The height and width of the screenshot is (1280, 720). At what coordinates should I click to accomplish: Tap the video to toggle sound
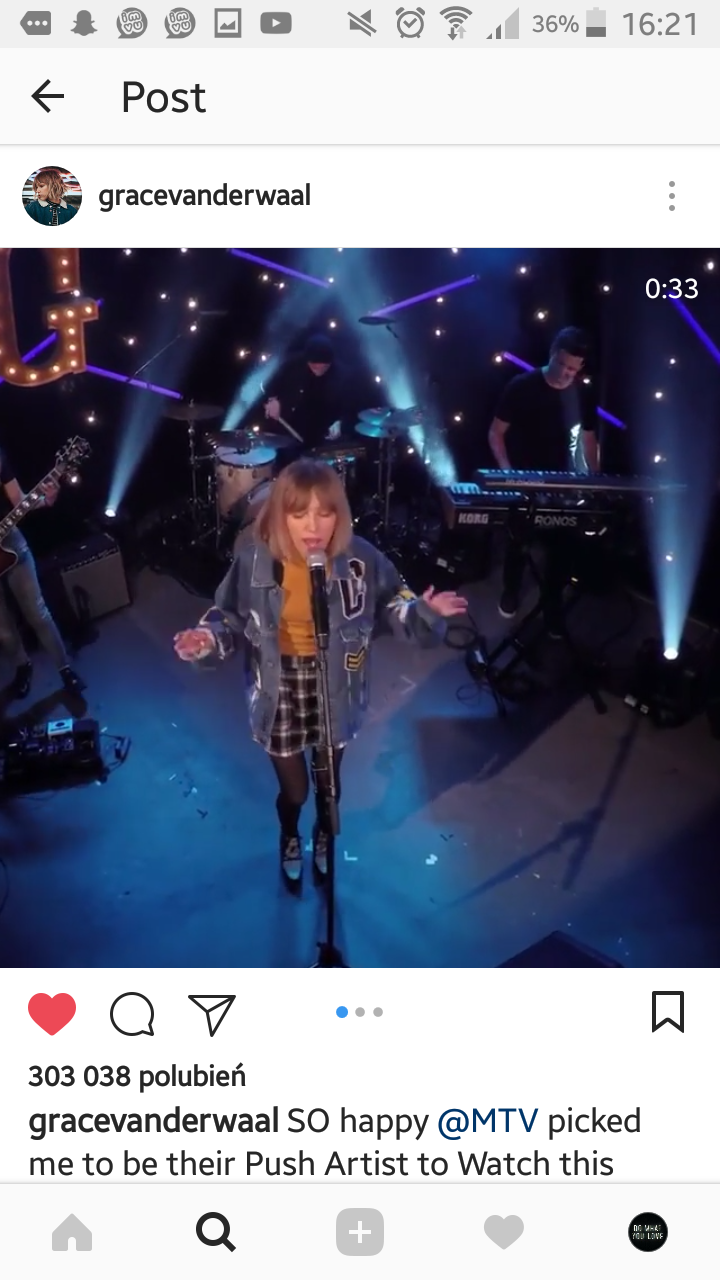click(360, 607)
